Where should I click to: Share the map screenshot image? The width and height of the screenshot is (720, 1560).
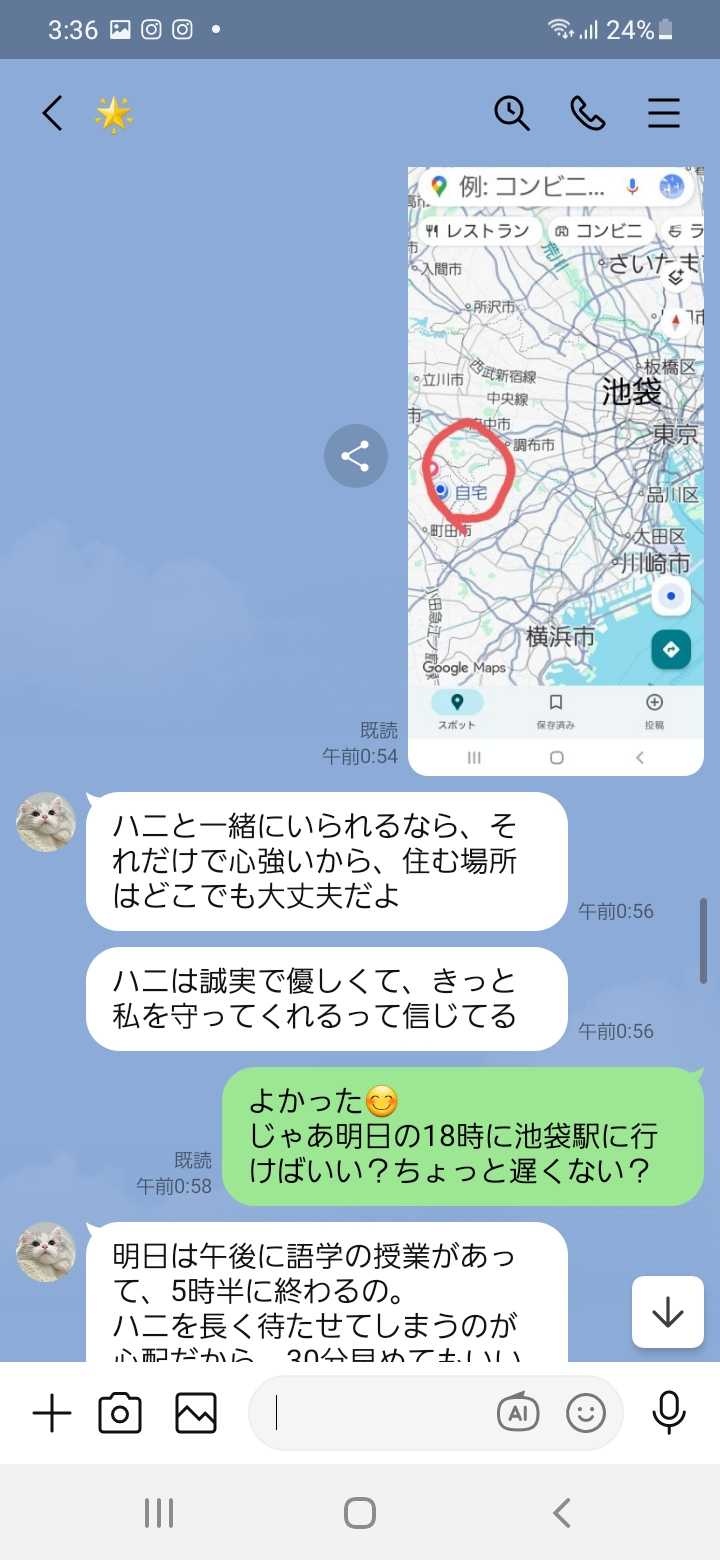coord(355,457)
